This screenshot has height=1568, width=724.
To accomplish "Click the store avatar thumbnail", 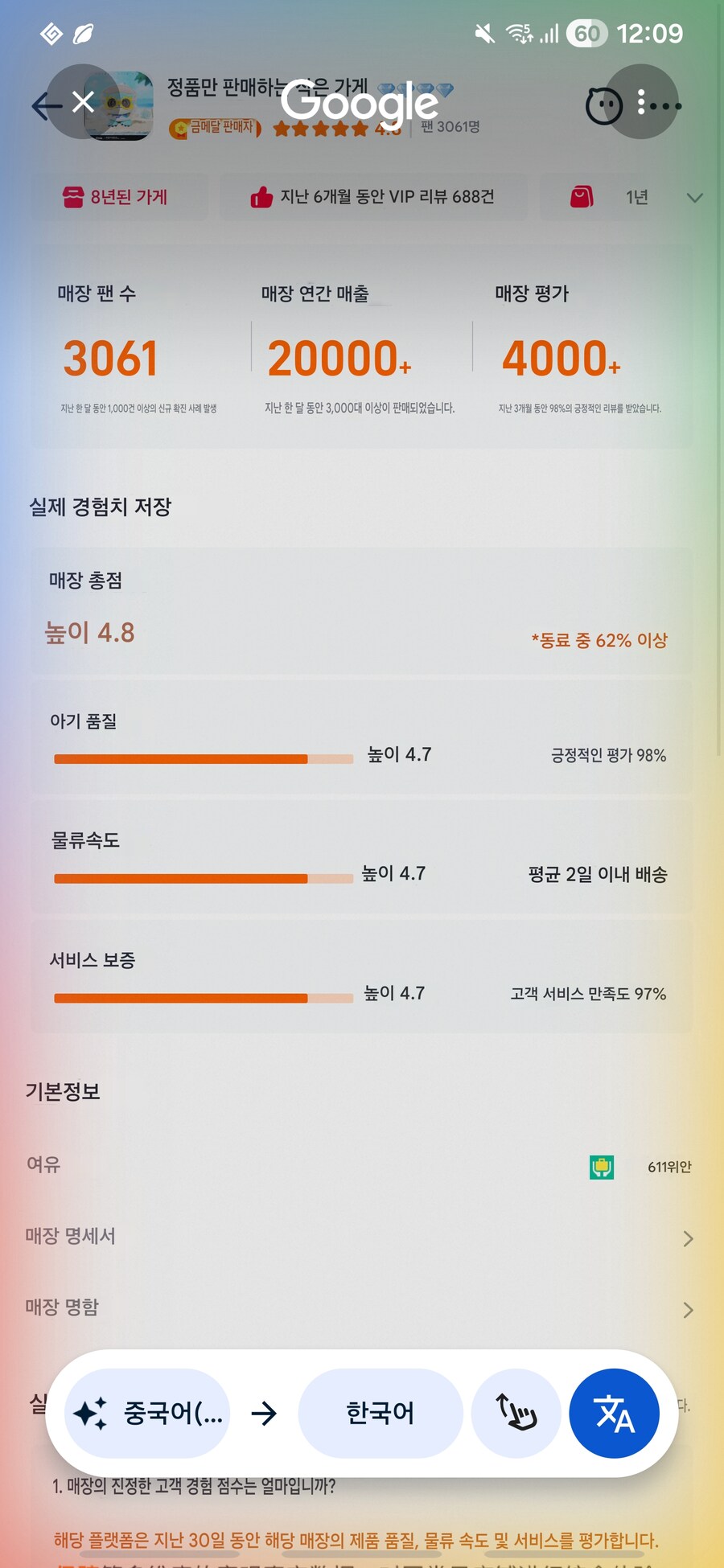I will click(x=121, y=105).
